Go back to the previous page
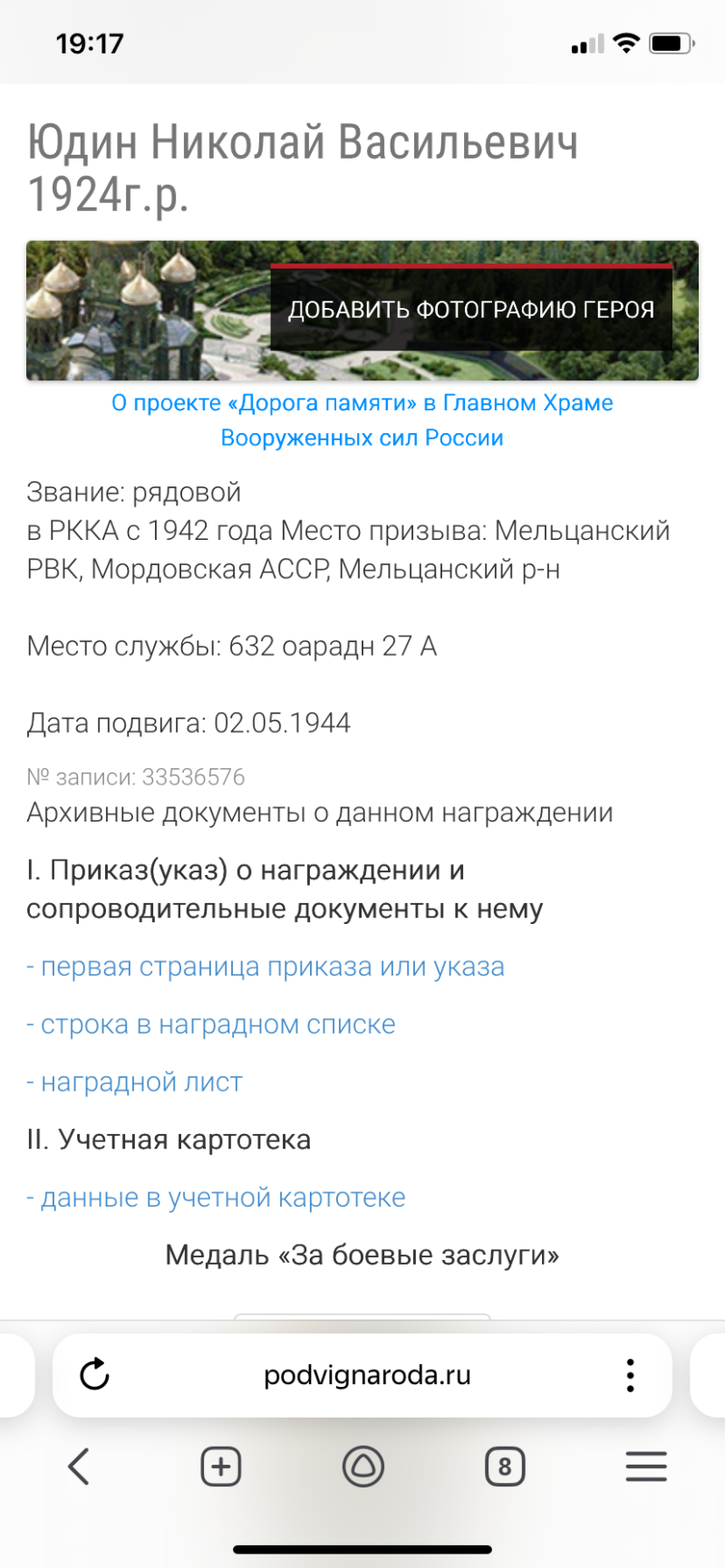This screenshot has height=1568, width=725. pos(79,1467)
